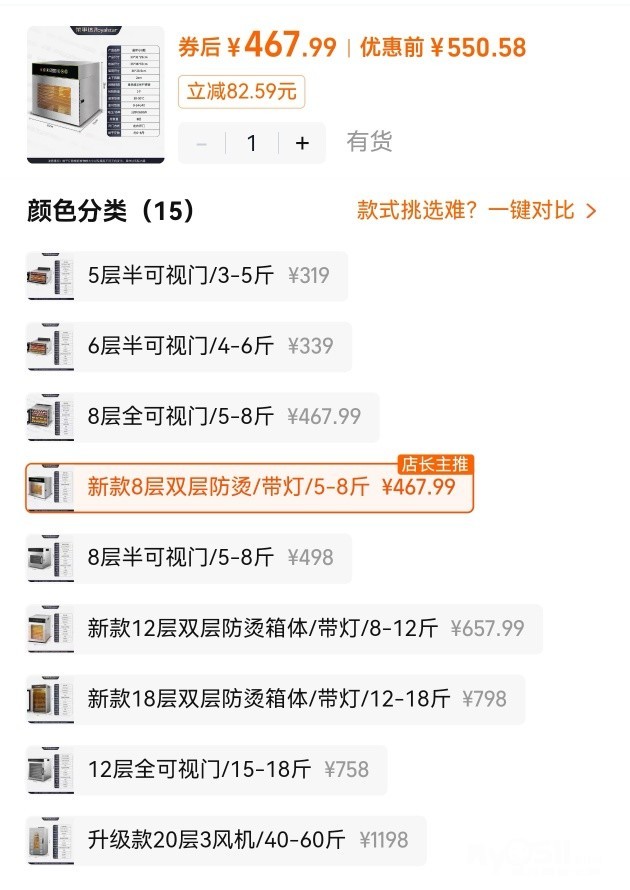Image resolution: width=630 pixels, height=890 pixels.
Task: Select the 12层全可视门/15-18斤 option
Action: click(207, 770)
